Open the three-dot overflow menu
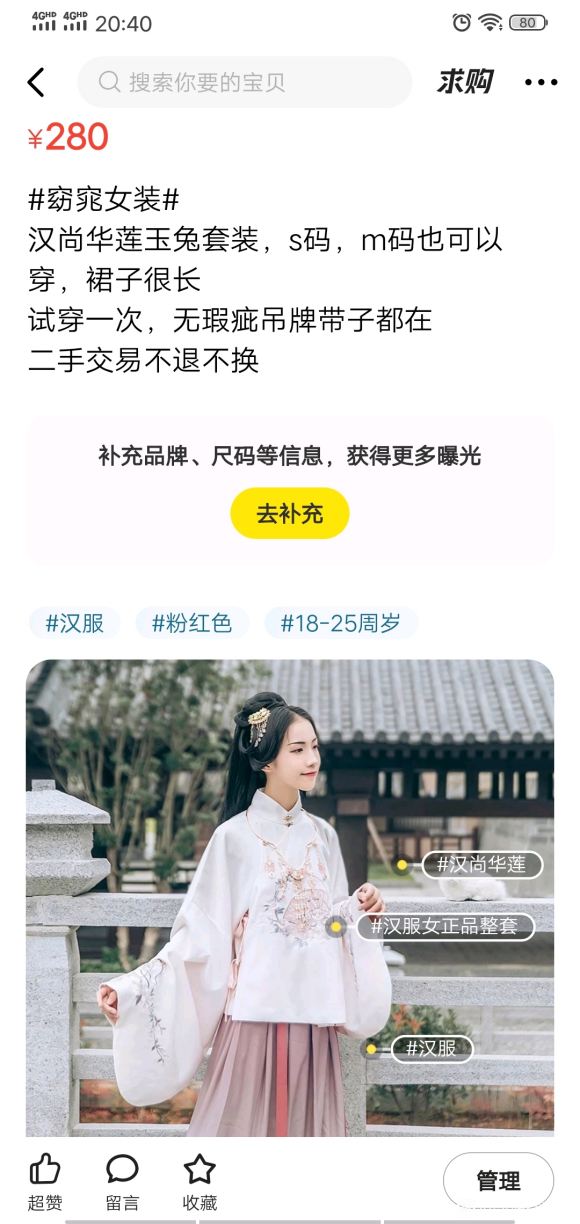The image size is (580, 1224). [x=541, y=83]
